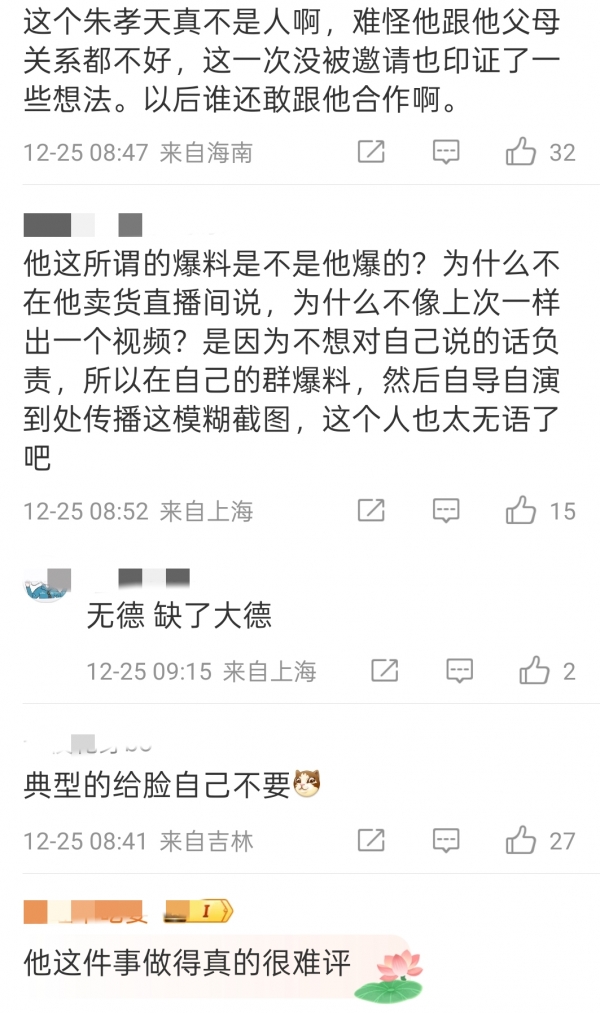Reply to the 典型的给脸自己不要 comment

tap(446, 840)
